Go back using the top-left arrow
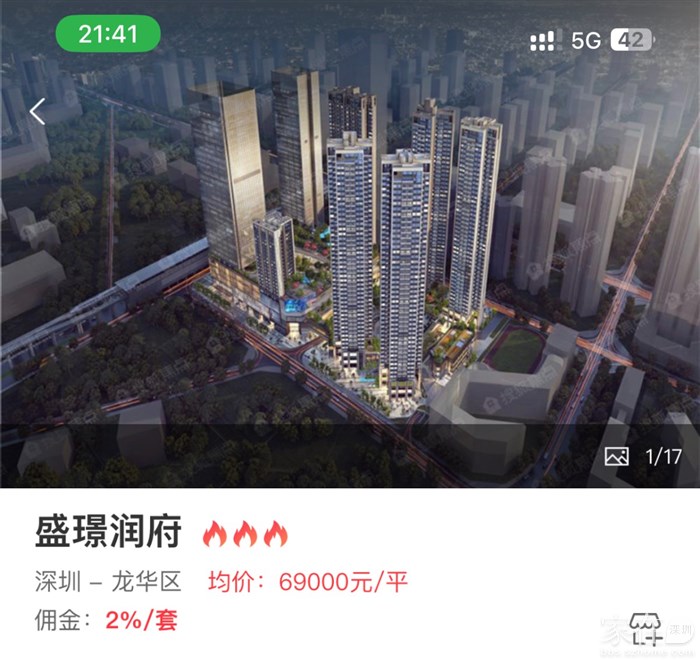 pyautogui.click(x=38, y=112)
